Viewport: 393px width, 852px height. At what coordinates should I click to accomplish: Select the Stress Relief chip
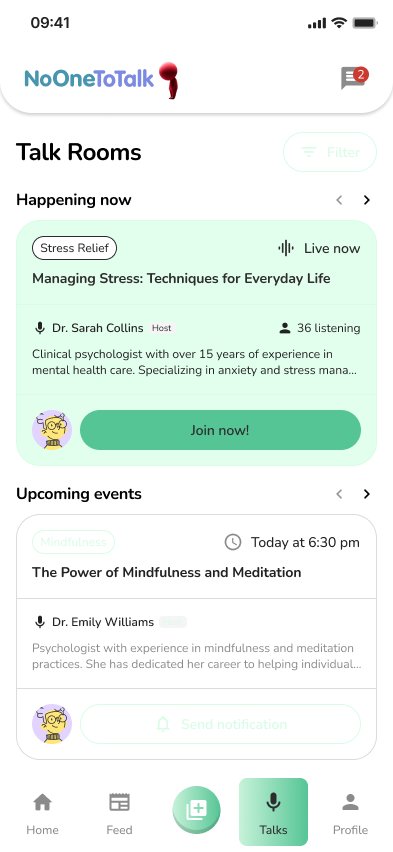74,248
